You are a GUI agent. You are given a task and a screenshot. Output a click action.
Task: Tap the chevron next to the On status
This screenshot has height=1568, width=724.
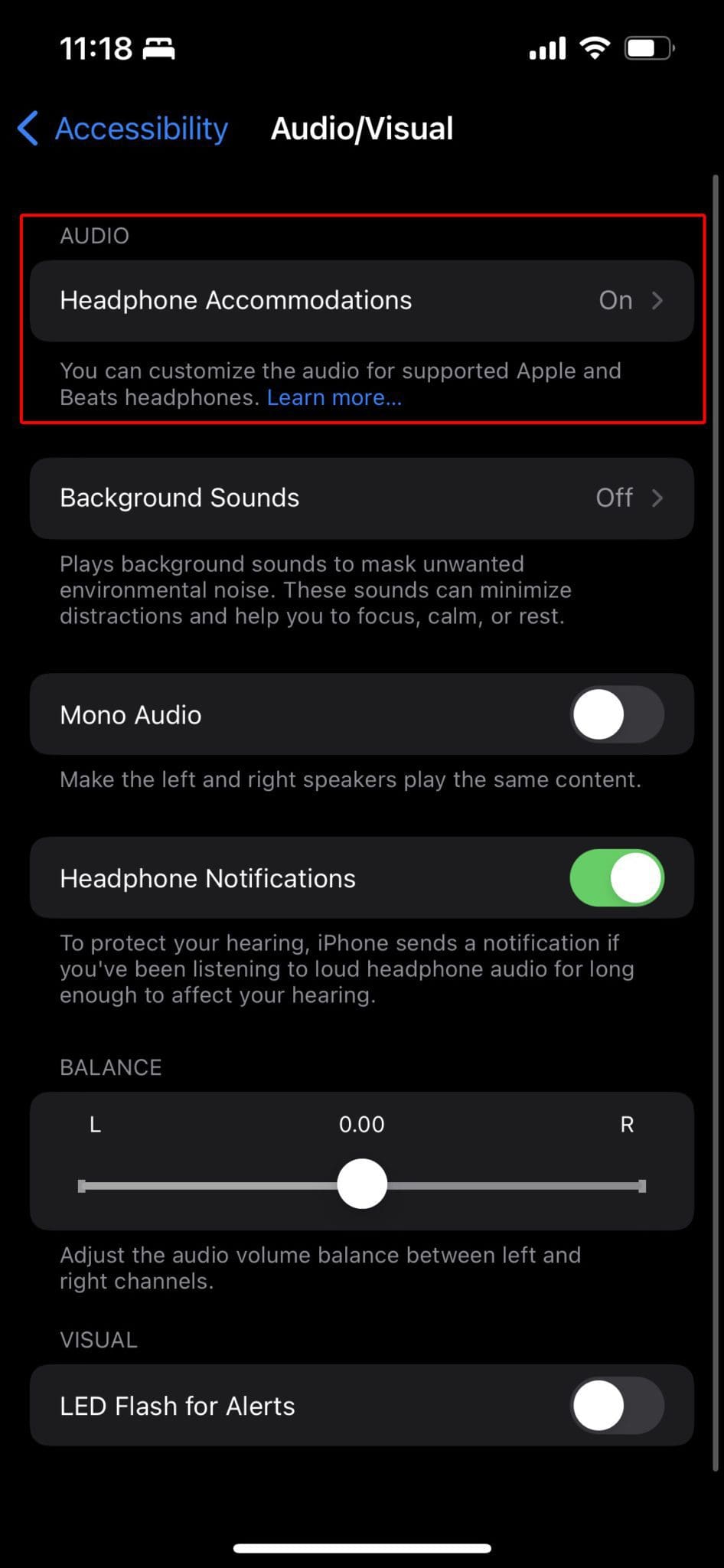[x=658, y=300]
